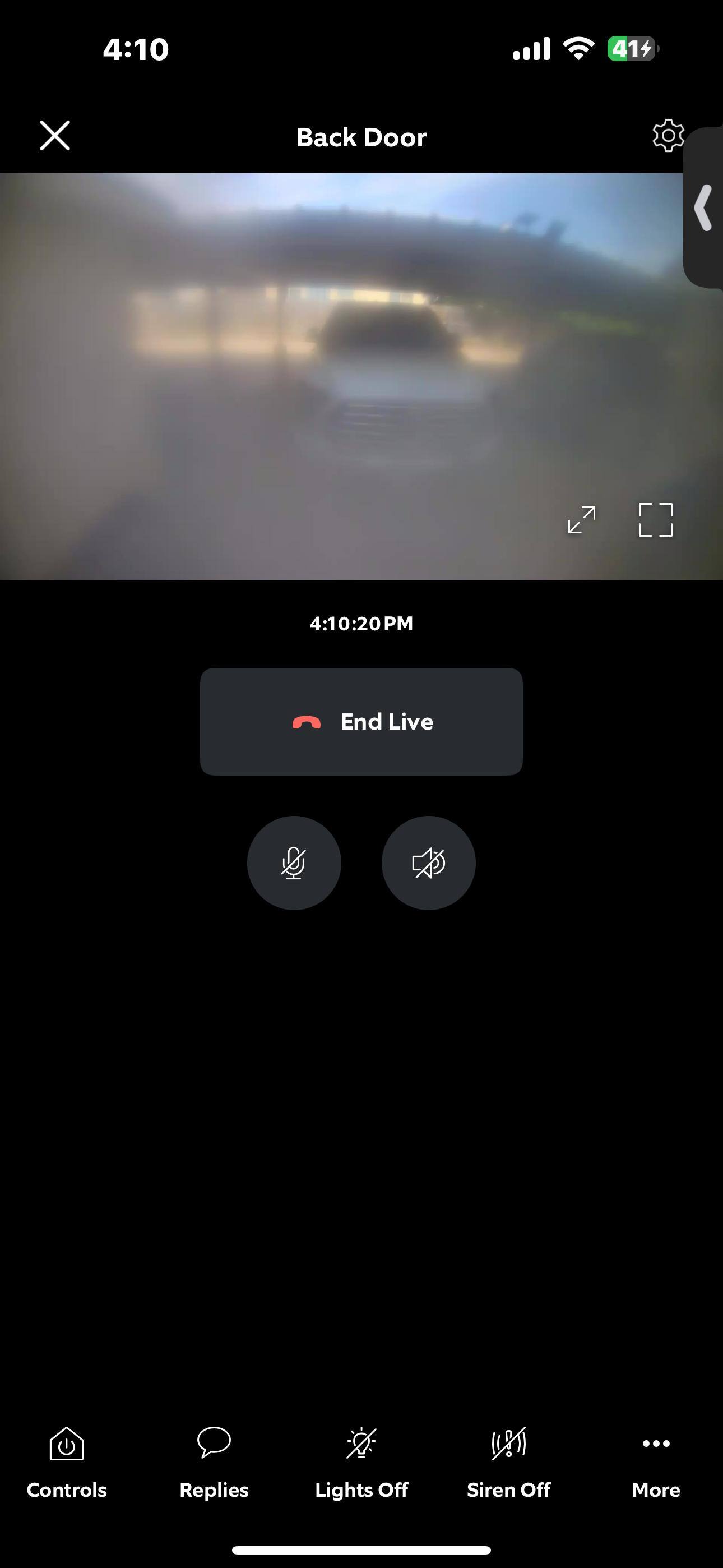Screen dimensions: 723x1568
Task: Open the camera settings gear
Action: tap(668, 135)
